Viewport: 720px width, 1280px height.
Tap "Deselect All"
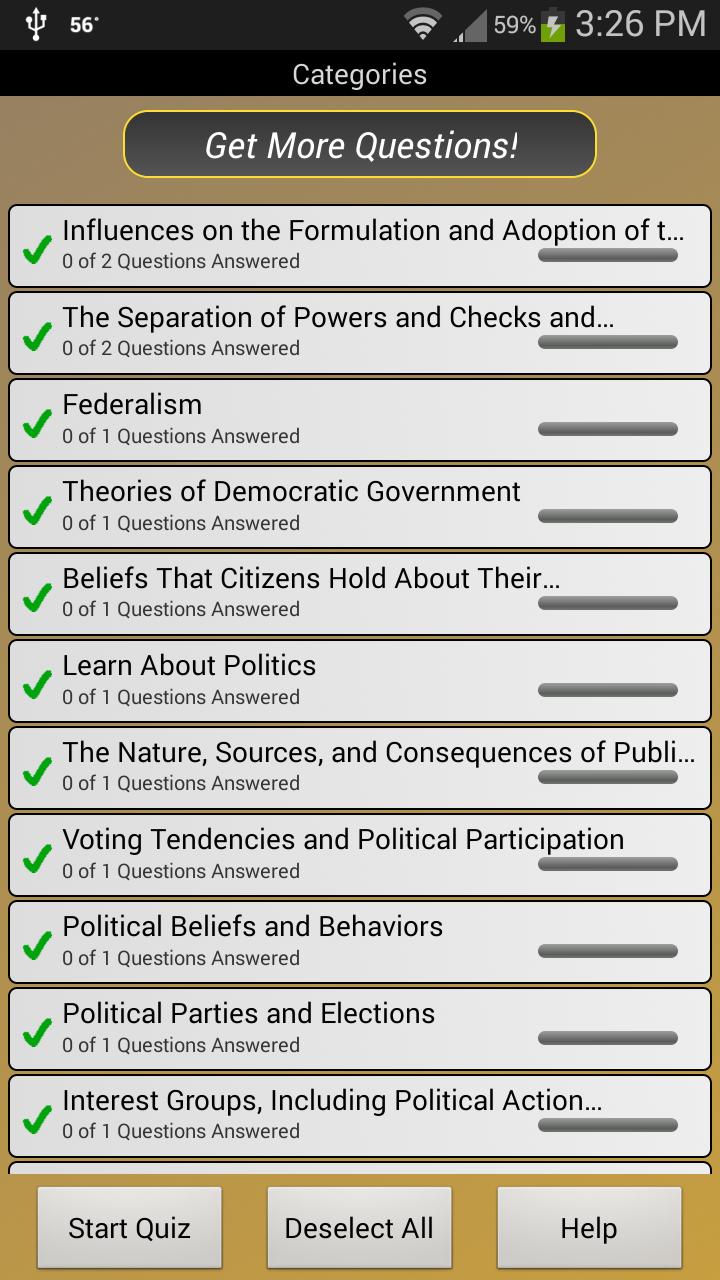point(358,1227)
